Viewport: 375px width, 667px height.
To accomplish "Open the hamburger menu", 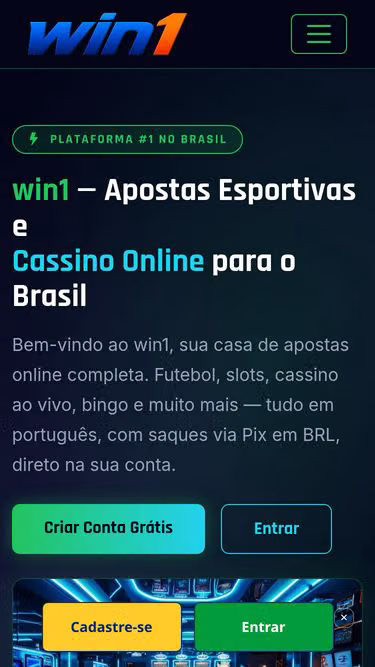I will (x=319, y=34).
